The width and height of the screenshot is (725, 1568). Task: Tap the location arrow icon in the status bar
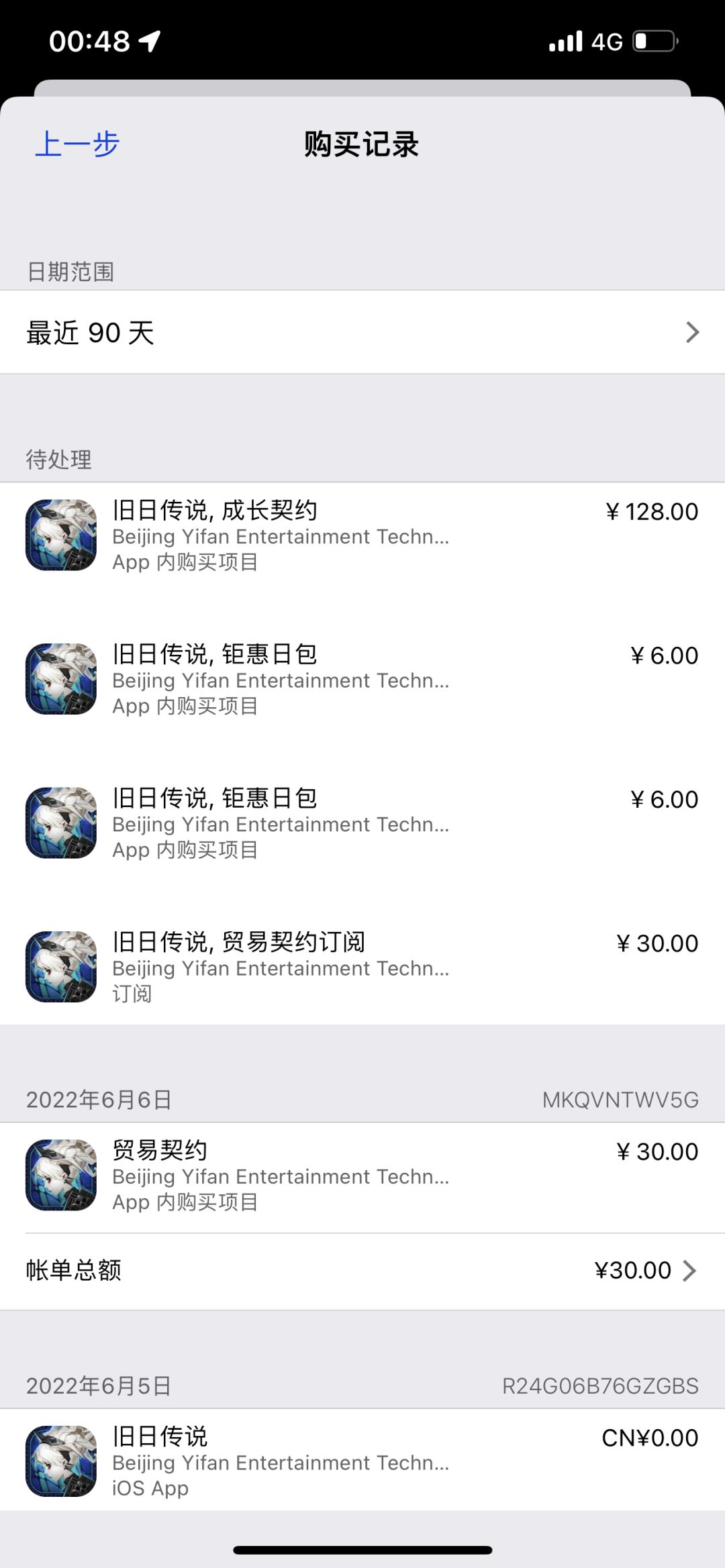(150, 40)
